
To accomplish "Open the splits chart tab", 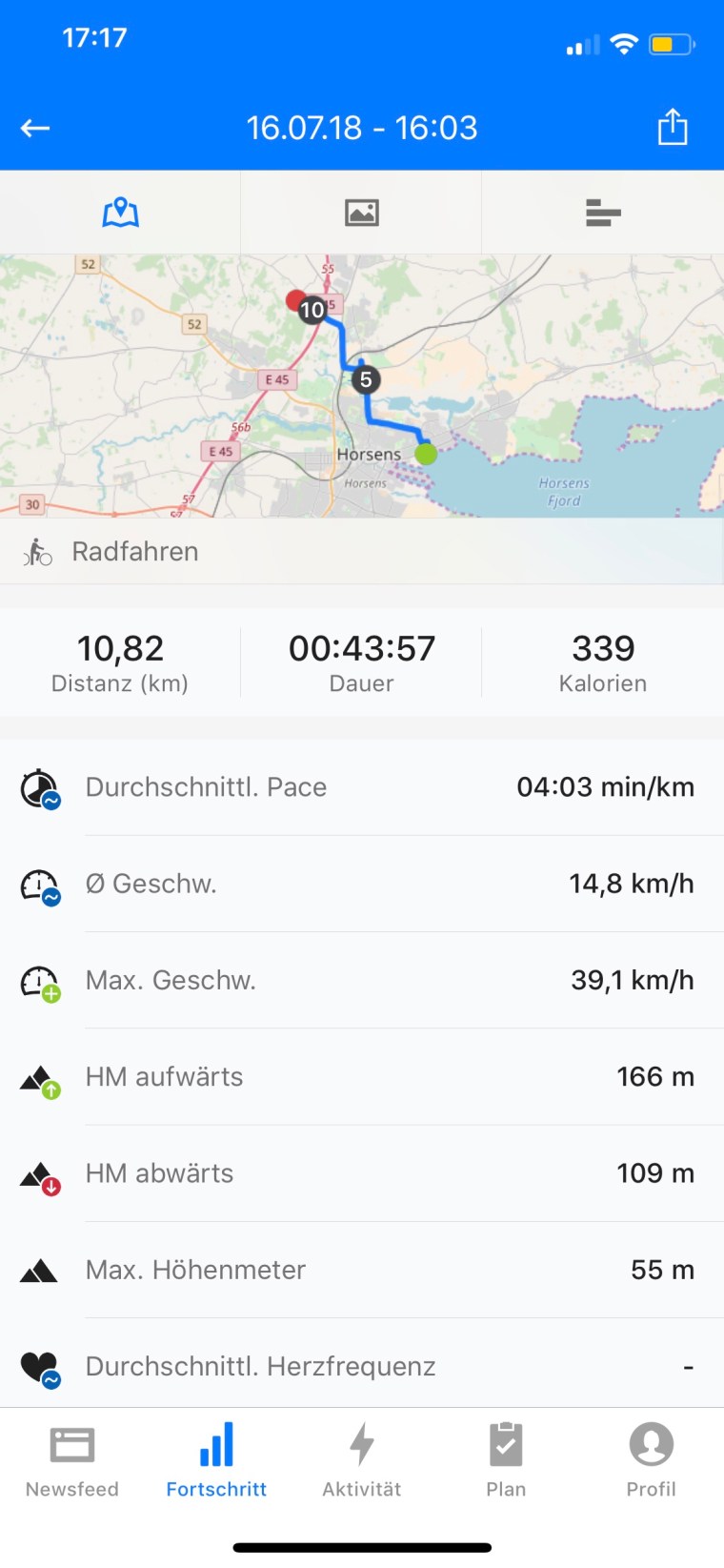I will [x=602, y=212].
